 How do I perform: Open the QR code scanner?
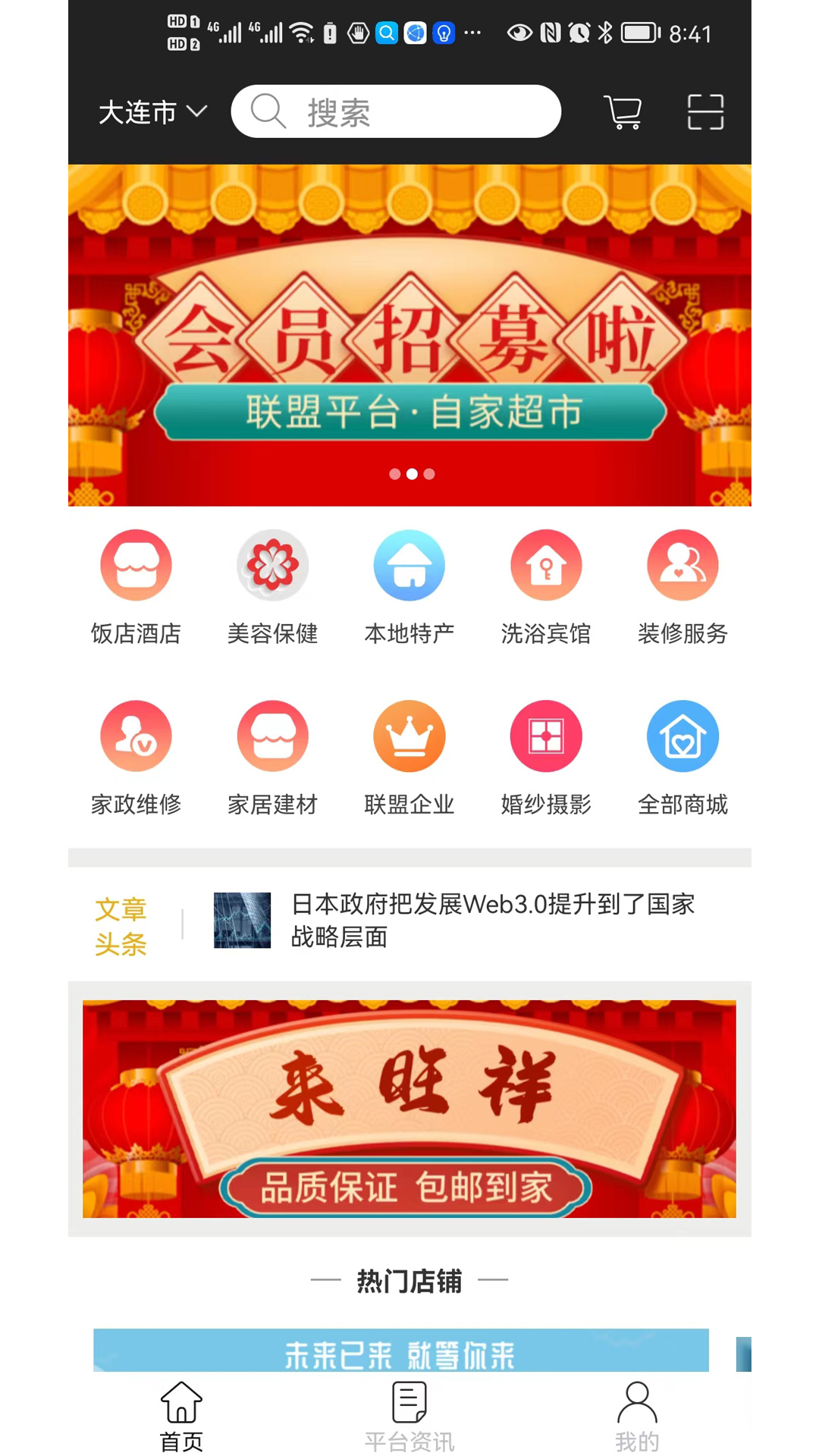coord(705,112)
